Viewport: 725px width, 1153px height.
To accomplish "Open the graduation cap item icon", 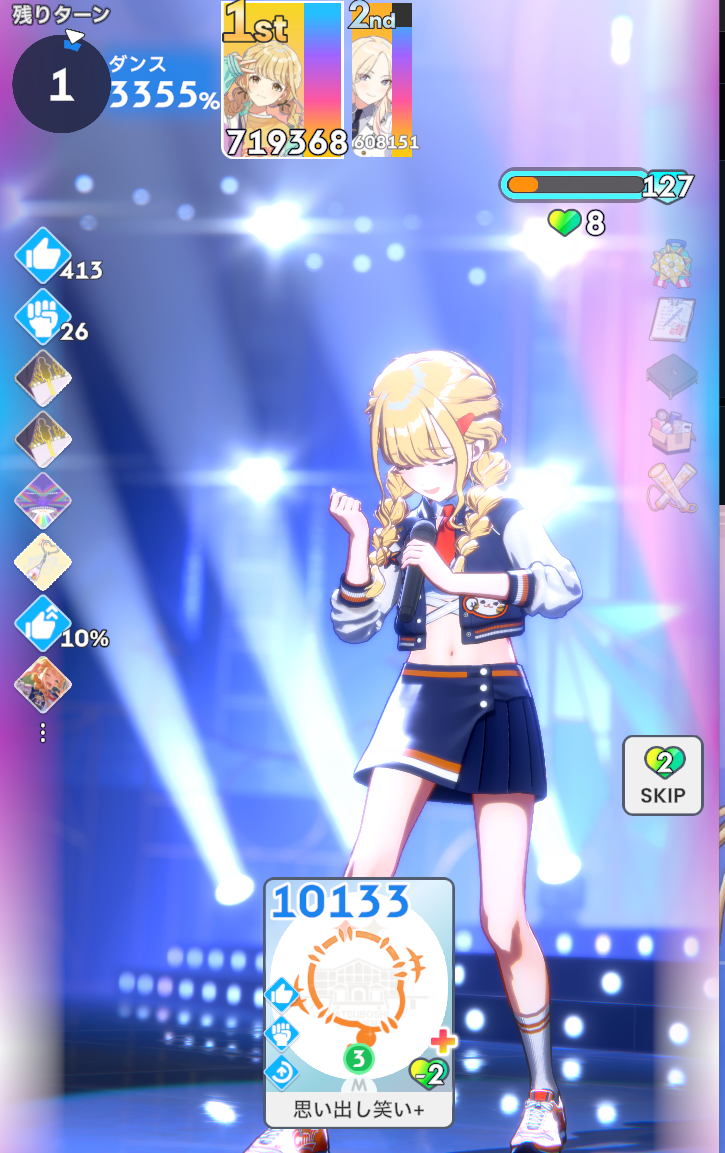I will coord(672,375).
